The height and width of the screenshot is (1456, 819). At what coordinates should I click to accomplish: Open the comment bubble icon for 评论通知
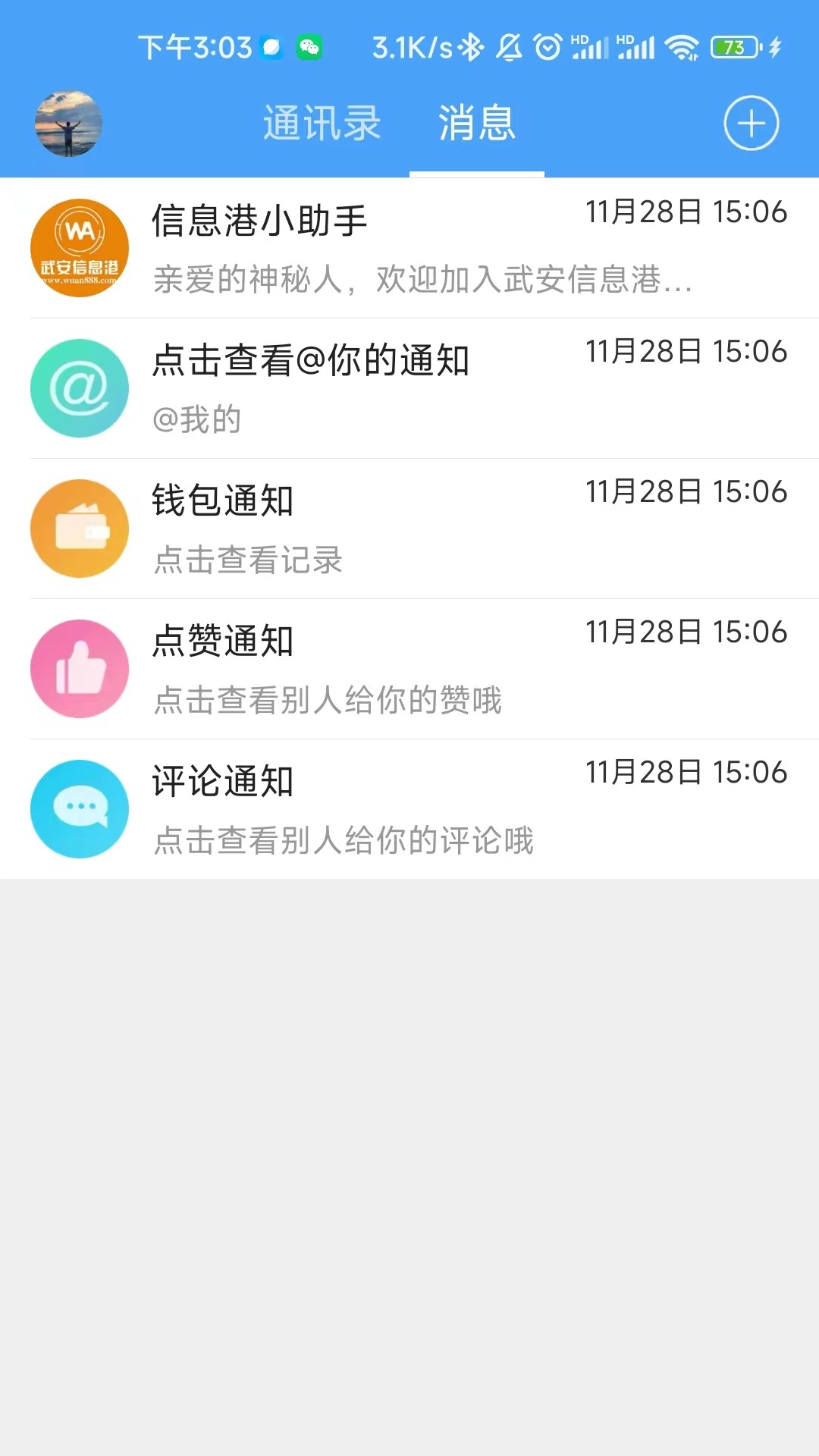tap(79, 808)
